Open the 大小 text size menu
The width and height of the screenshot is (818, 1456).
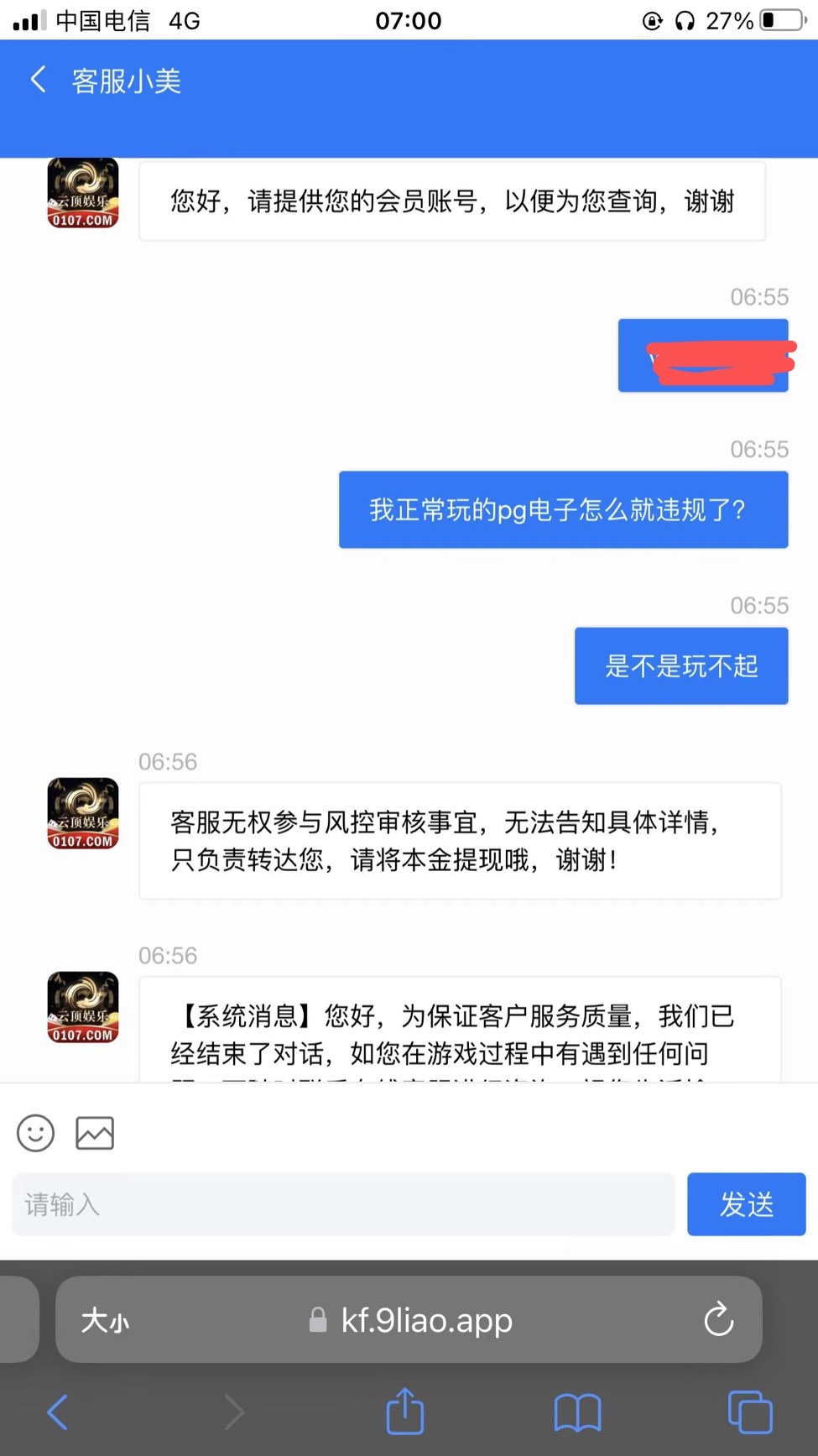pos(106,1321)
